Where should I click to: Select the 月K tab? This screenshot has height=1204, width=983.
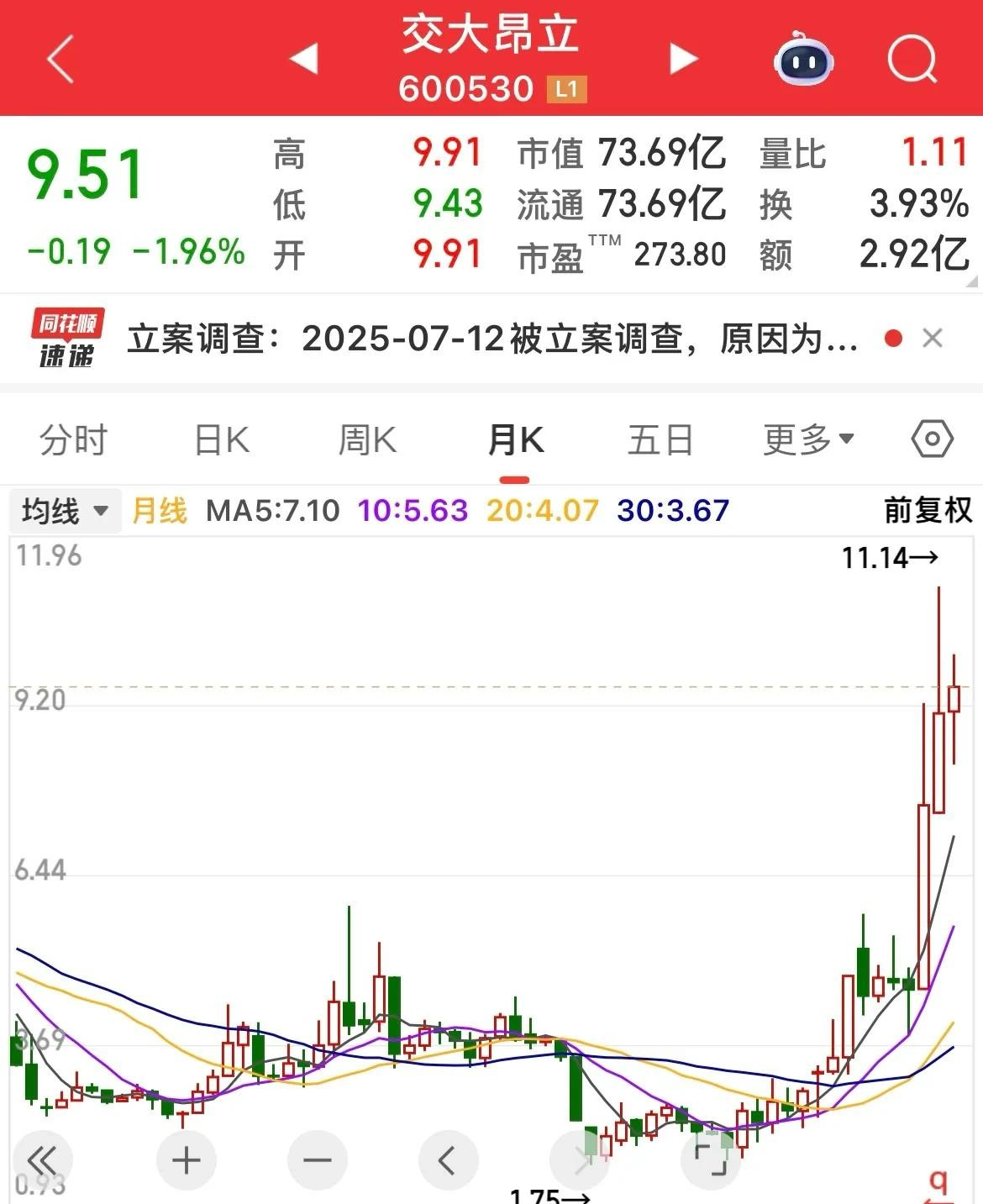(x=515, y=440)
